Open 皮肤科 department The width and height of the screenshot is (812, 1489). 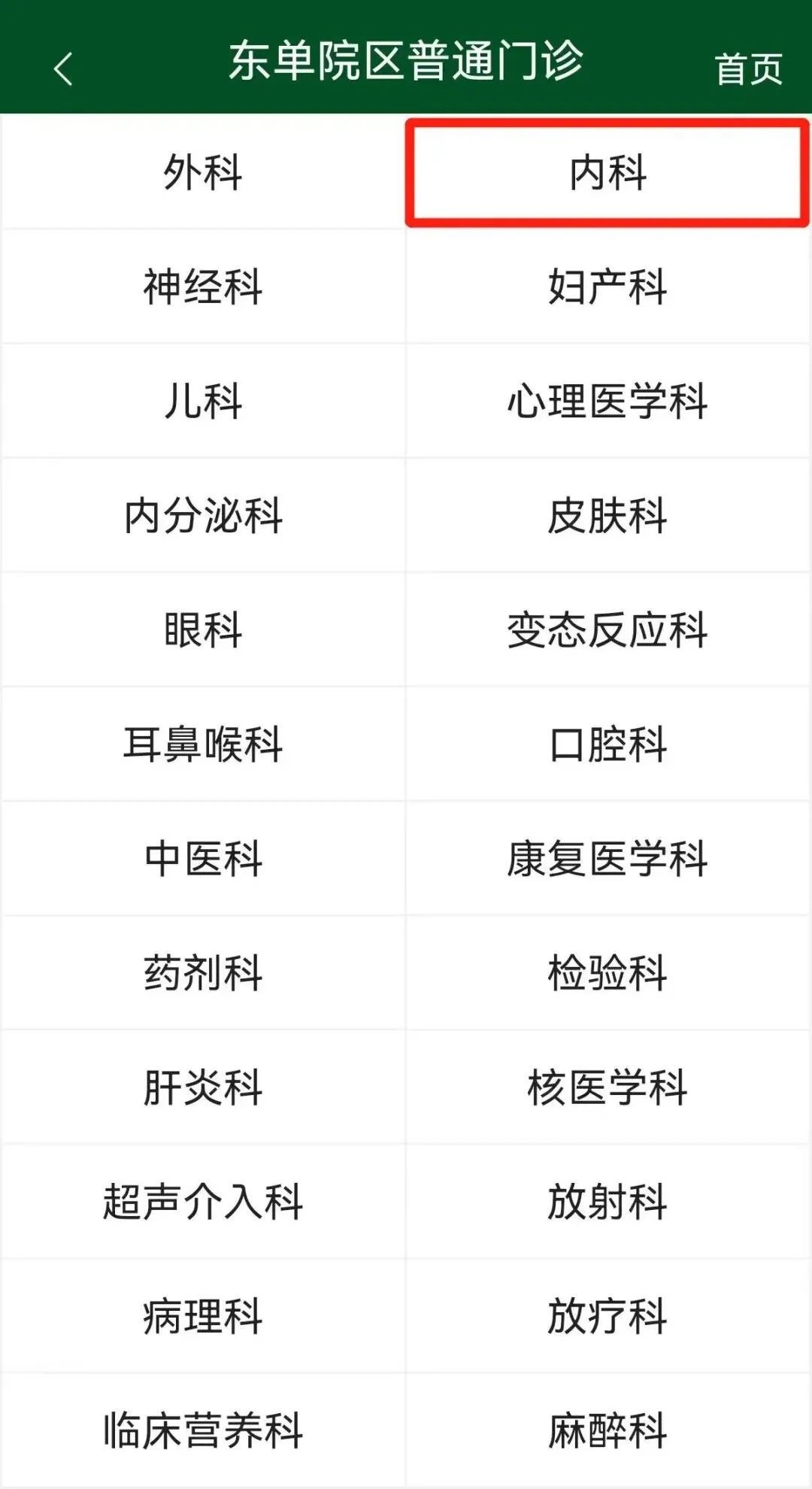click(x=607, y=515)
